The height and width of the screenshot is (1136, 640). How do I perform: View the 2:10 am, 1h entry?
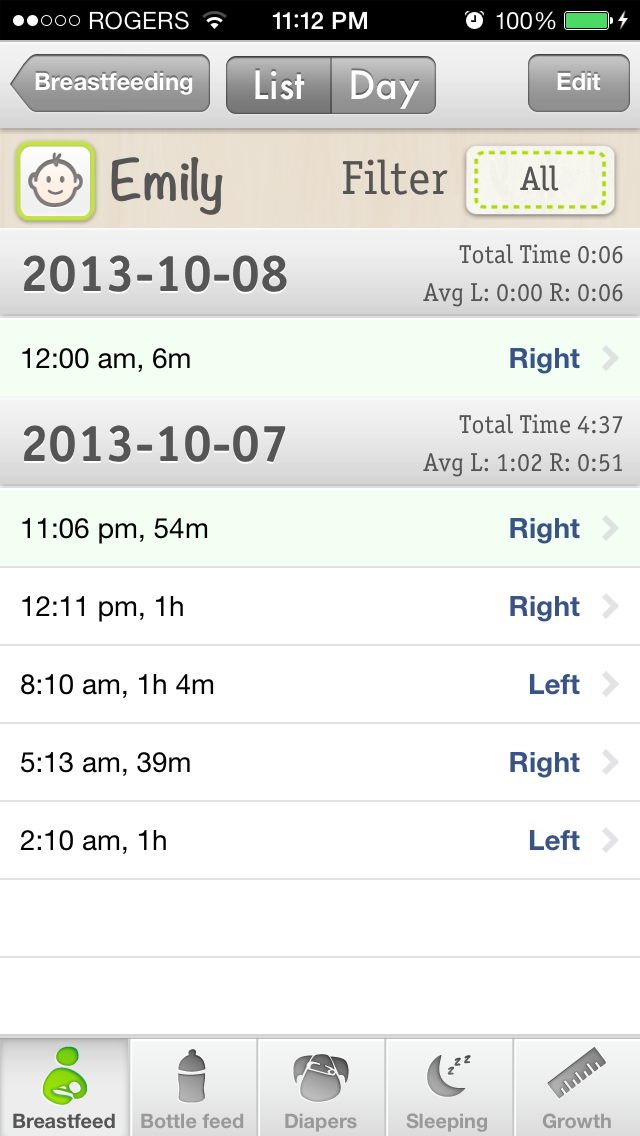click(x=320, y=841)
